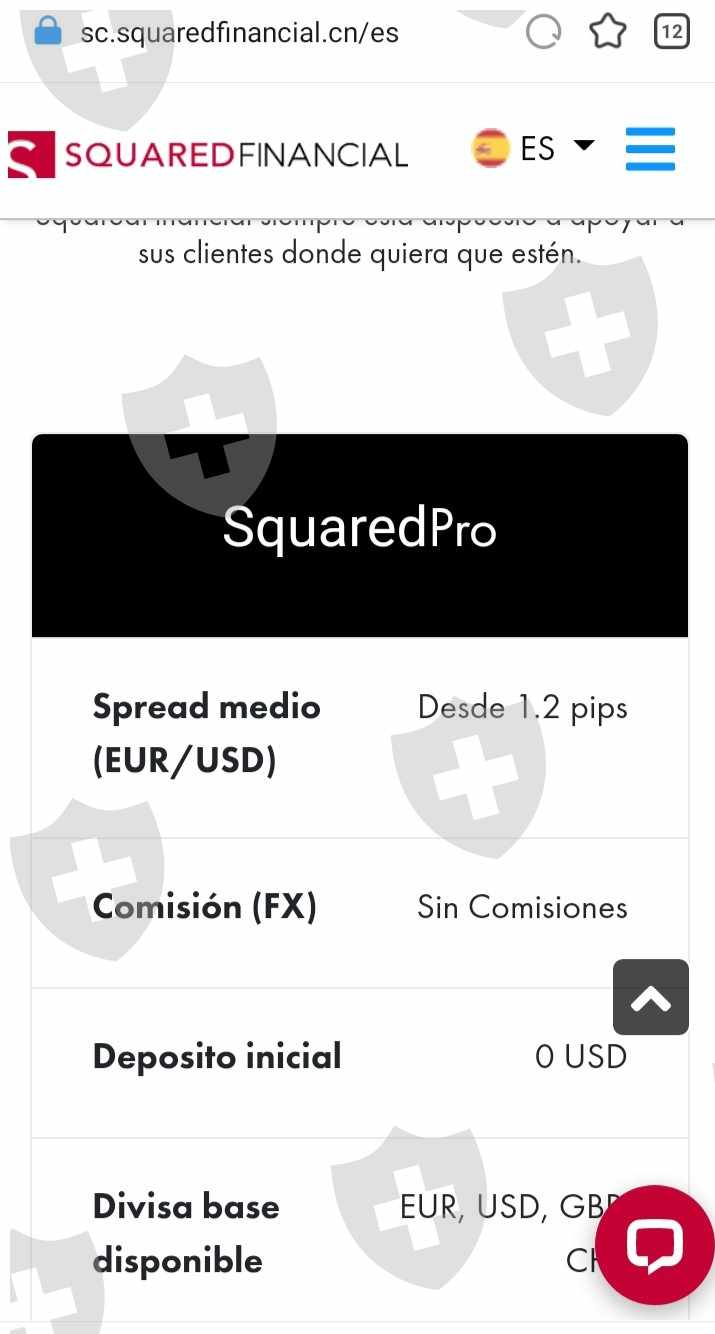The image size is (715, 1334).
Task: Tap the scroll-to-top arrow button
Action: [650, 997]
